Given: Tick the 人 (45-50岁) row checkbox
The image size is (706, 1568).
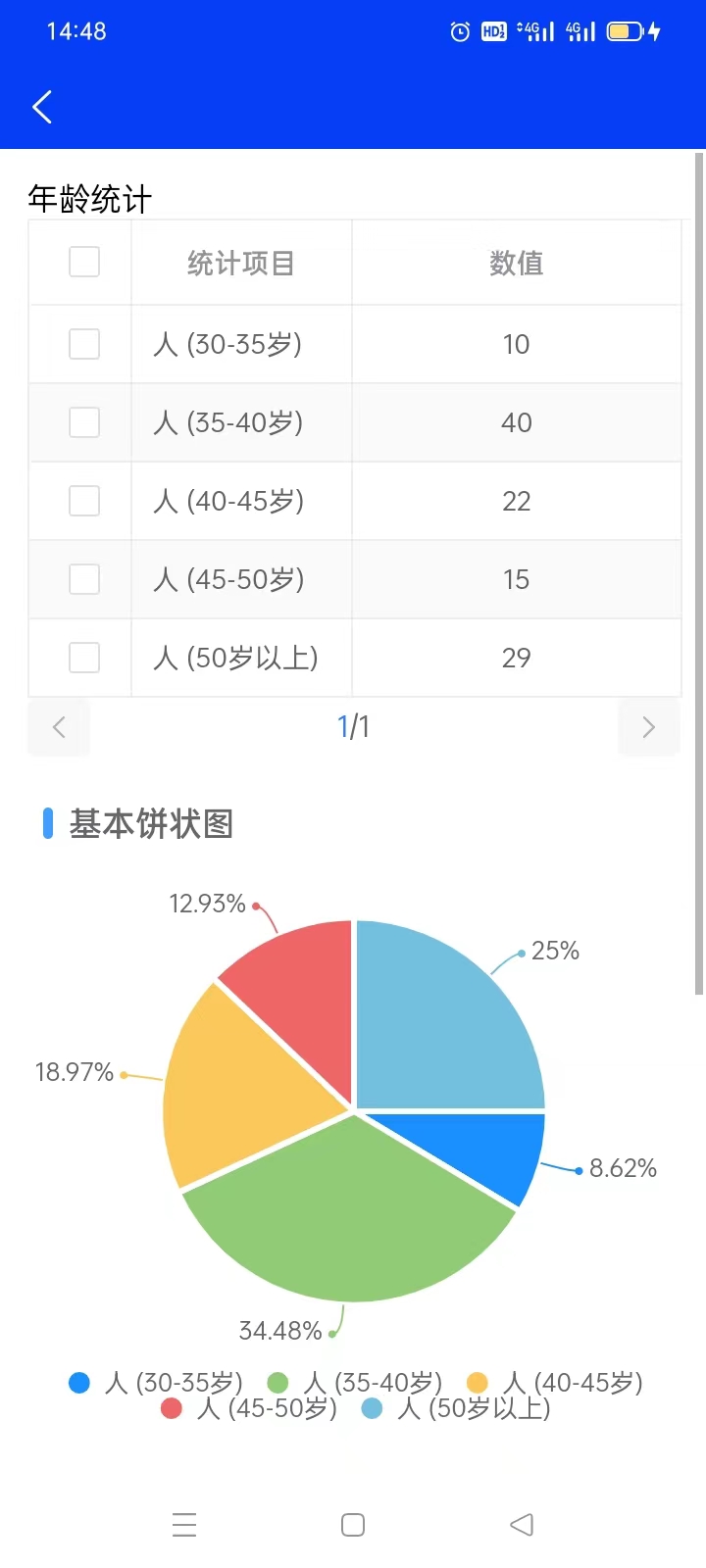Looking at the screenshot, I should [x=84, y=579].
